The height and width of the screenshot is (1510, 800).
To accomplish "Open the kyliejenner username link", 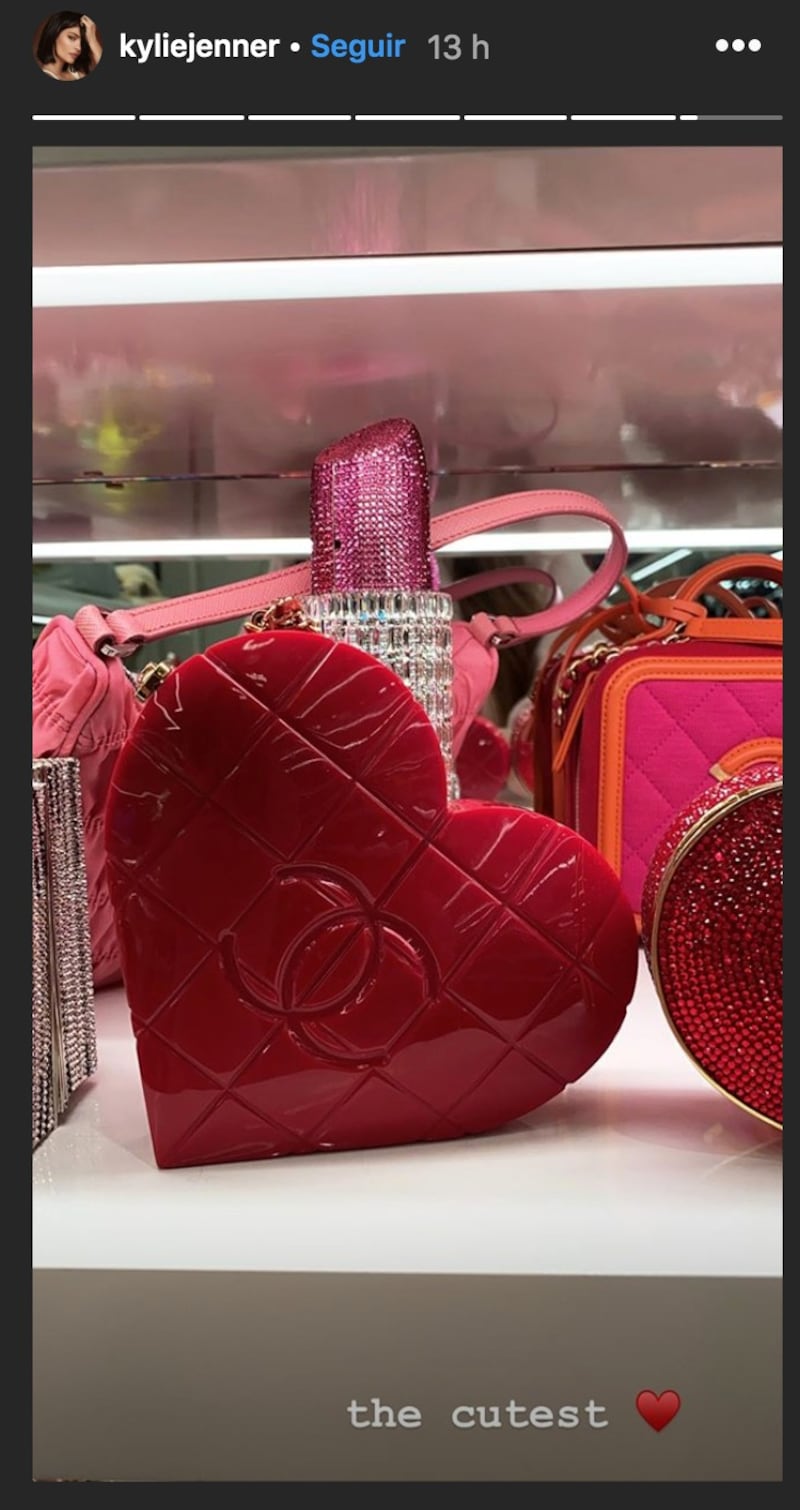I will point(198,47).
